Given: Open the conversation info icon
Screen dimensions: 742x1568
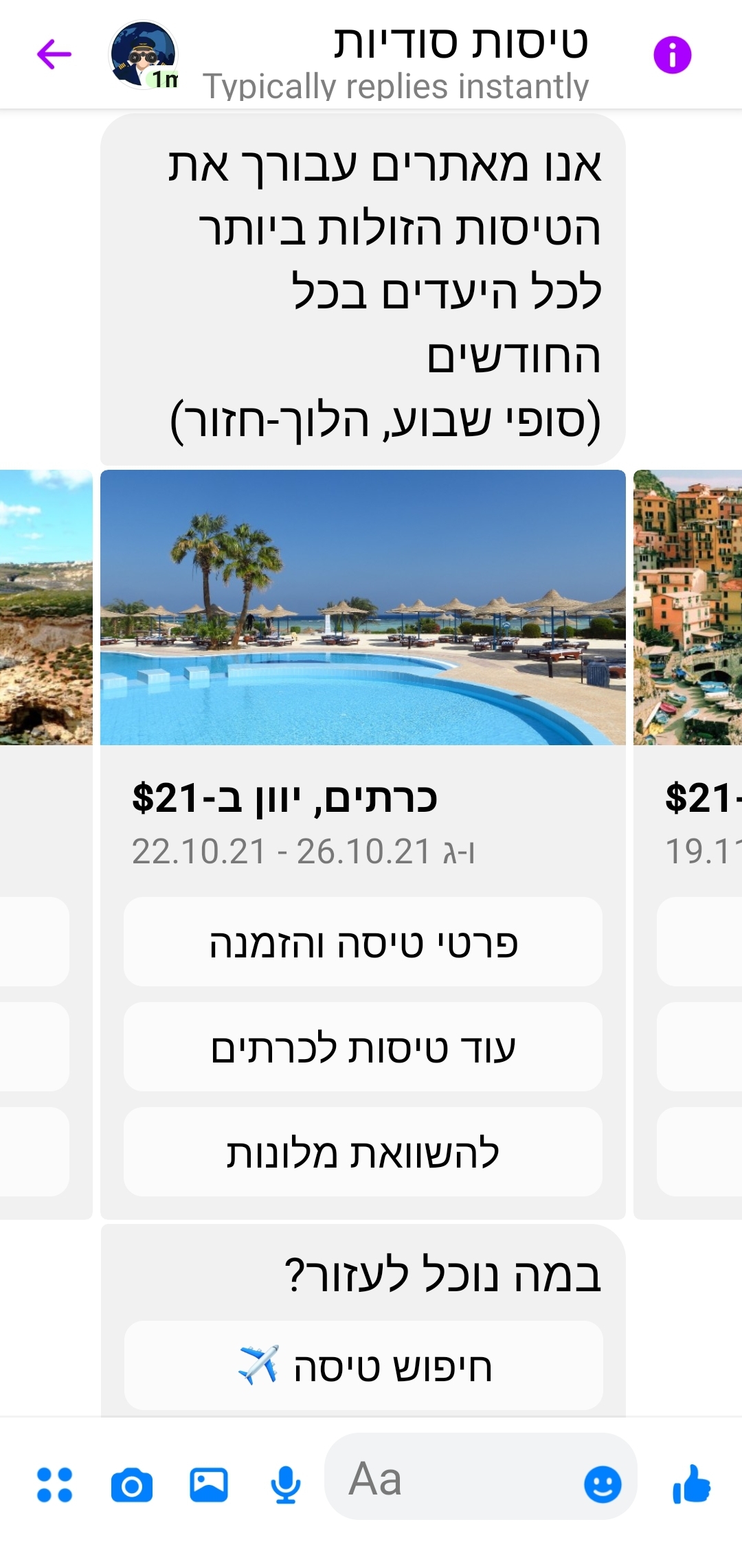Looking at the screenshot, I should pyautogui.click(x=672, y=54).
